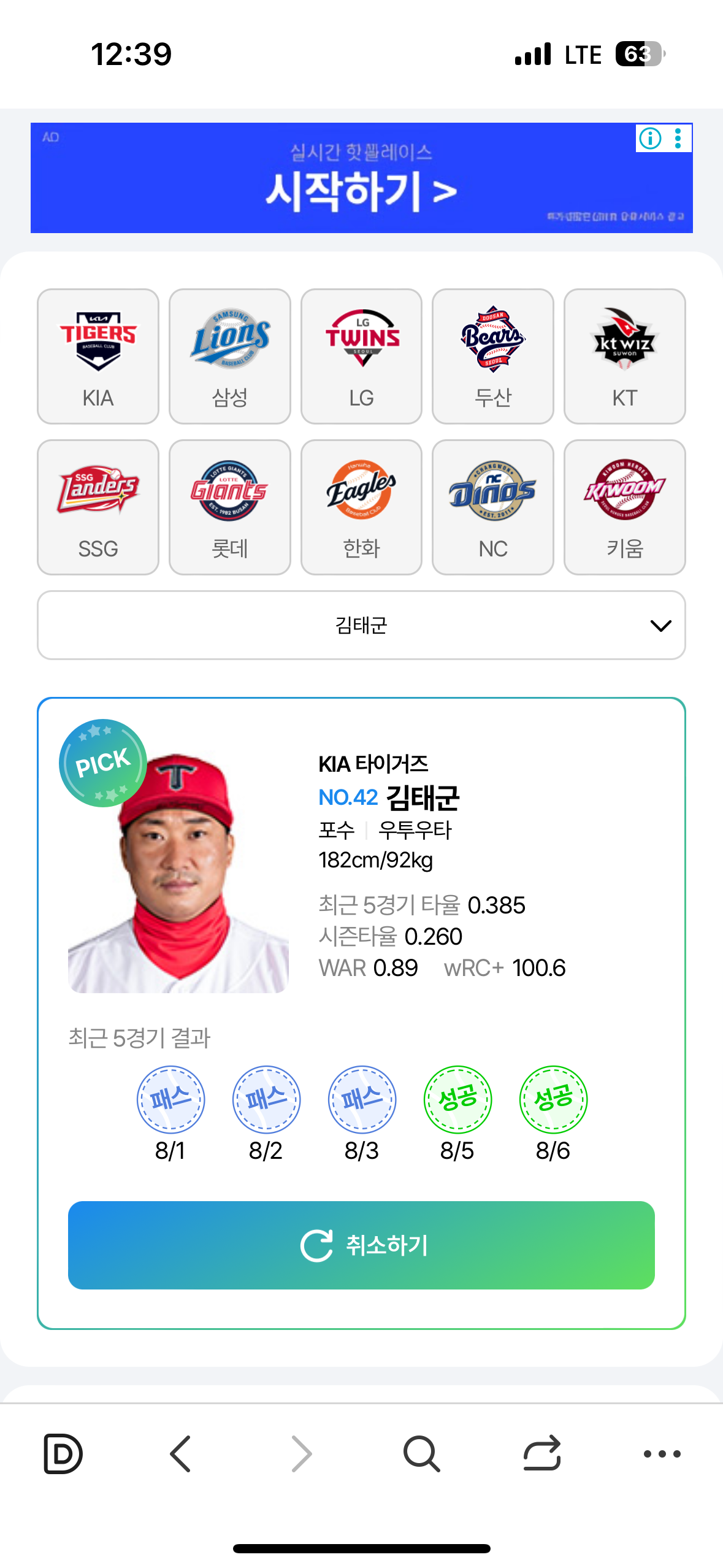Image resolution: width=723 pixels, height=1568 pixels.
Task: Open the browser search
Action: (421, 1453)
